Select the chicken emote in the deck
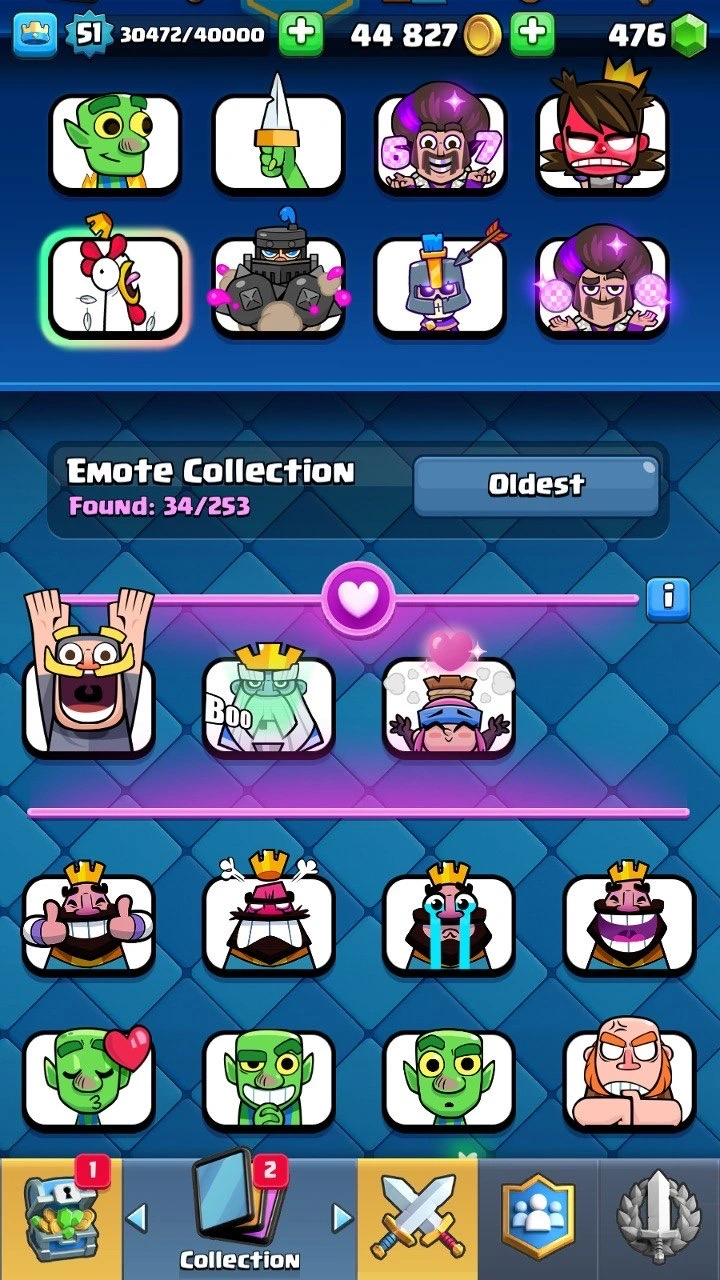Image resolution: width=720 pixels, height=1280 pixels. 116,287
